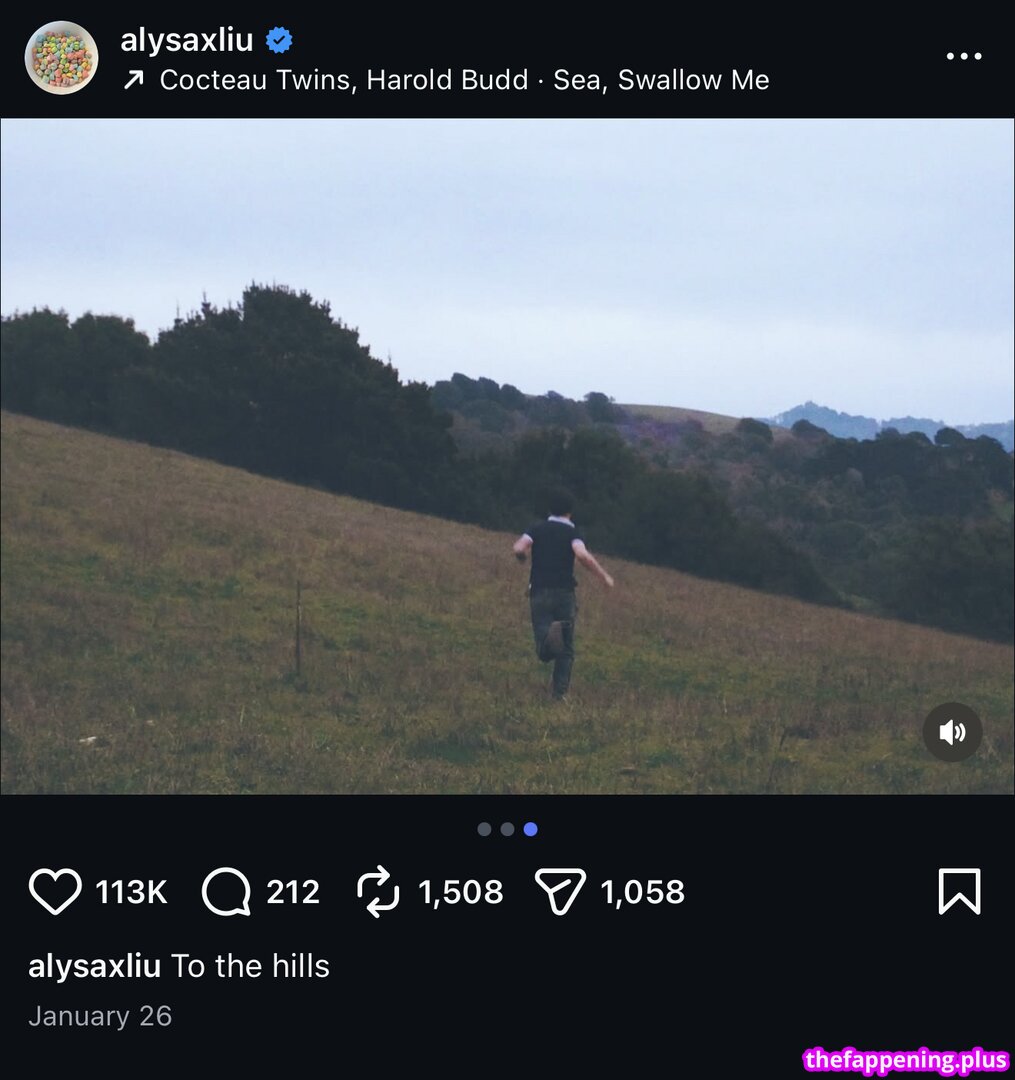
Task: Bookmark this post
Action: pyautogui.click(x=958, y=891)
